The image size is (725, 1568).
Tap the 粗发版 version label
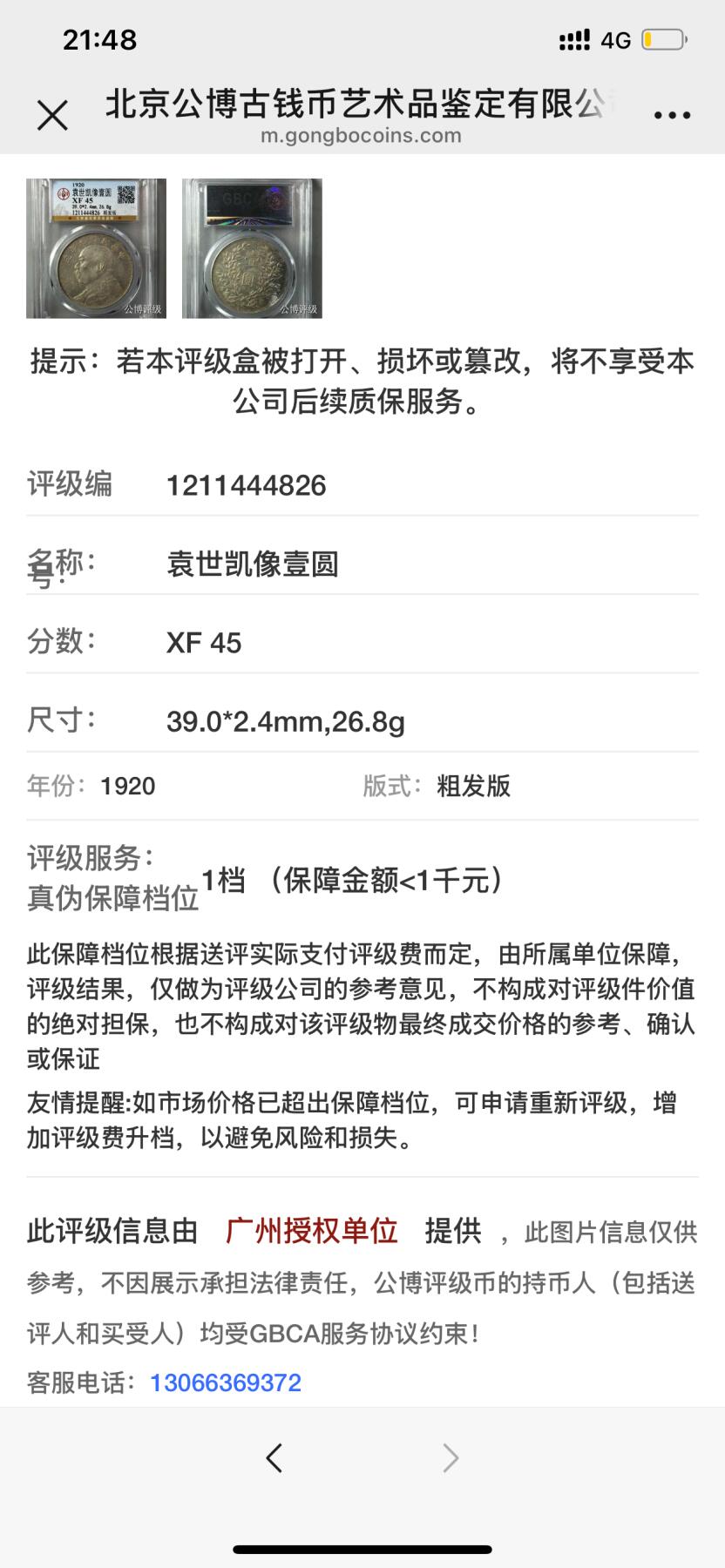[x=475, y=787]
